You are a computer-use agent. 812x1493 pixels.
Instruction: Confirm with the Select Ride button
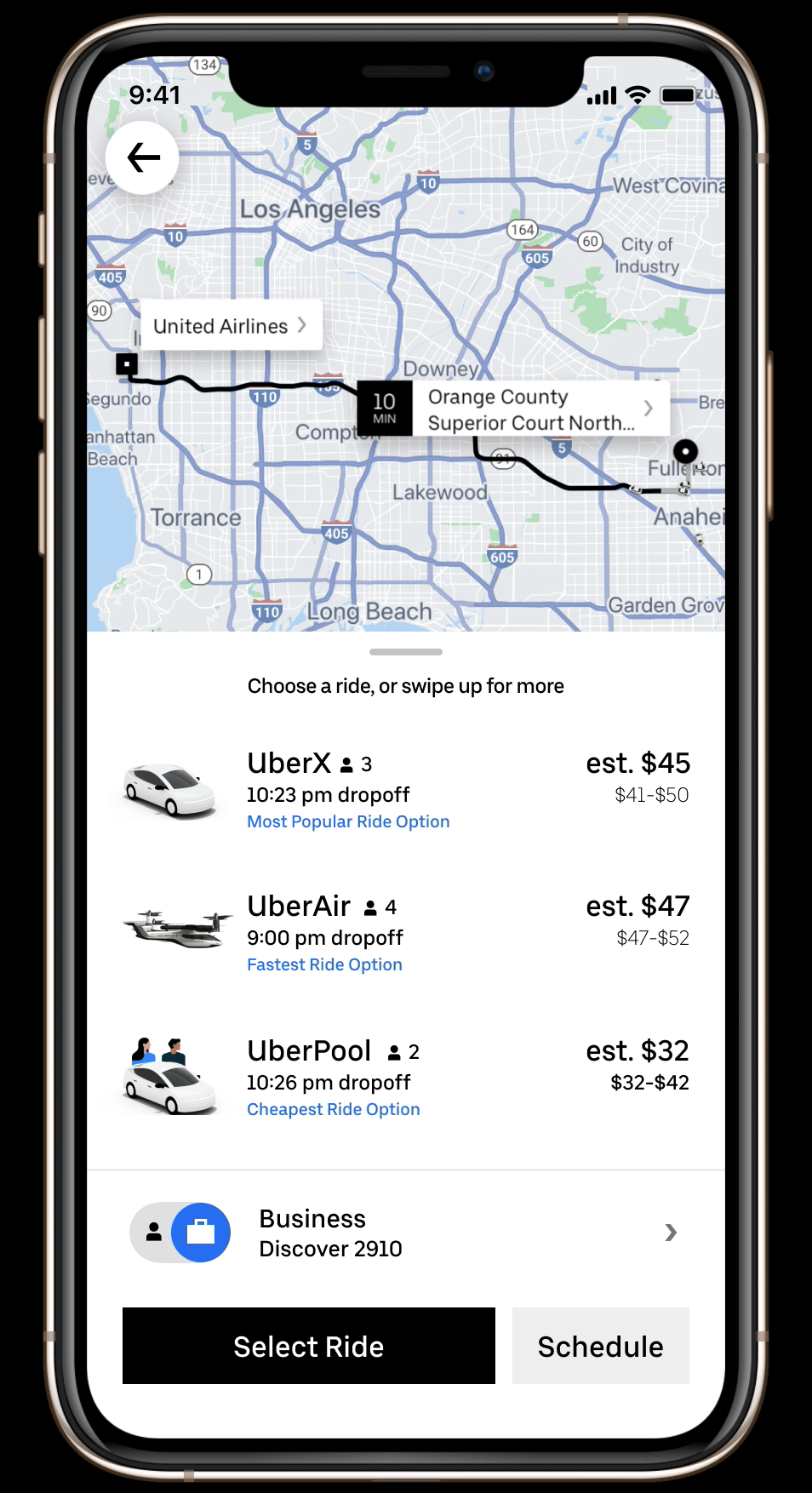pos(309,1346)
